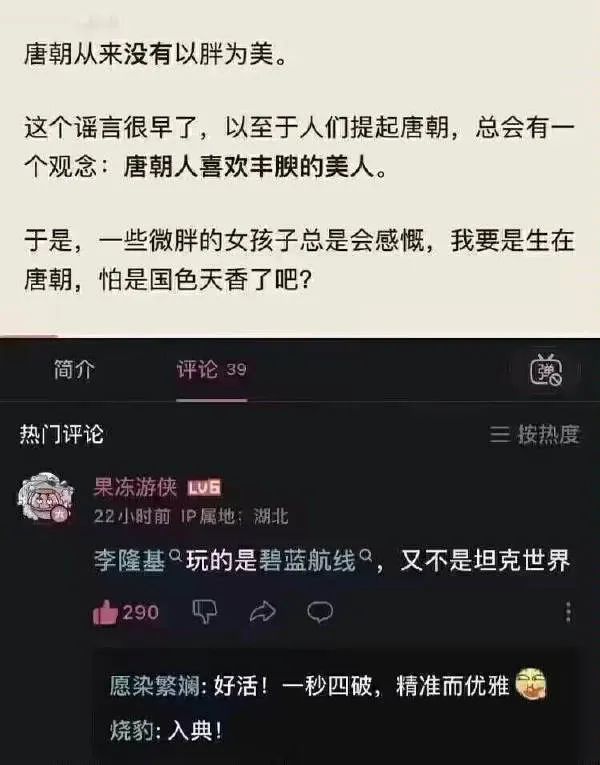Switch to the 简介 tab
Viewport: 600px width, 765px height.
[75, 369]
